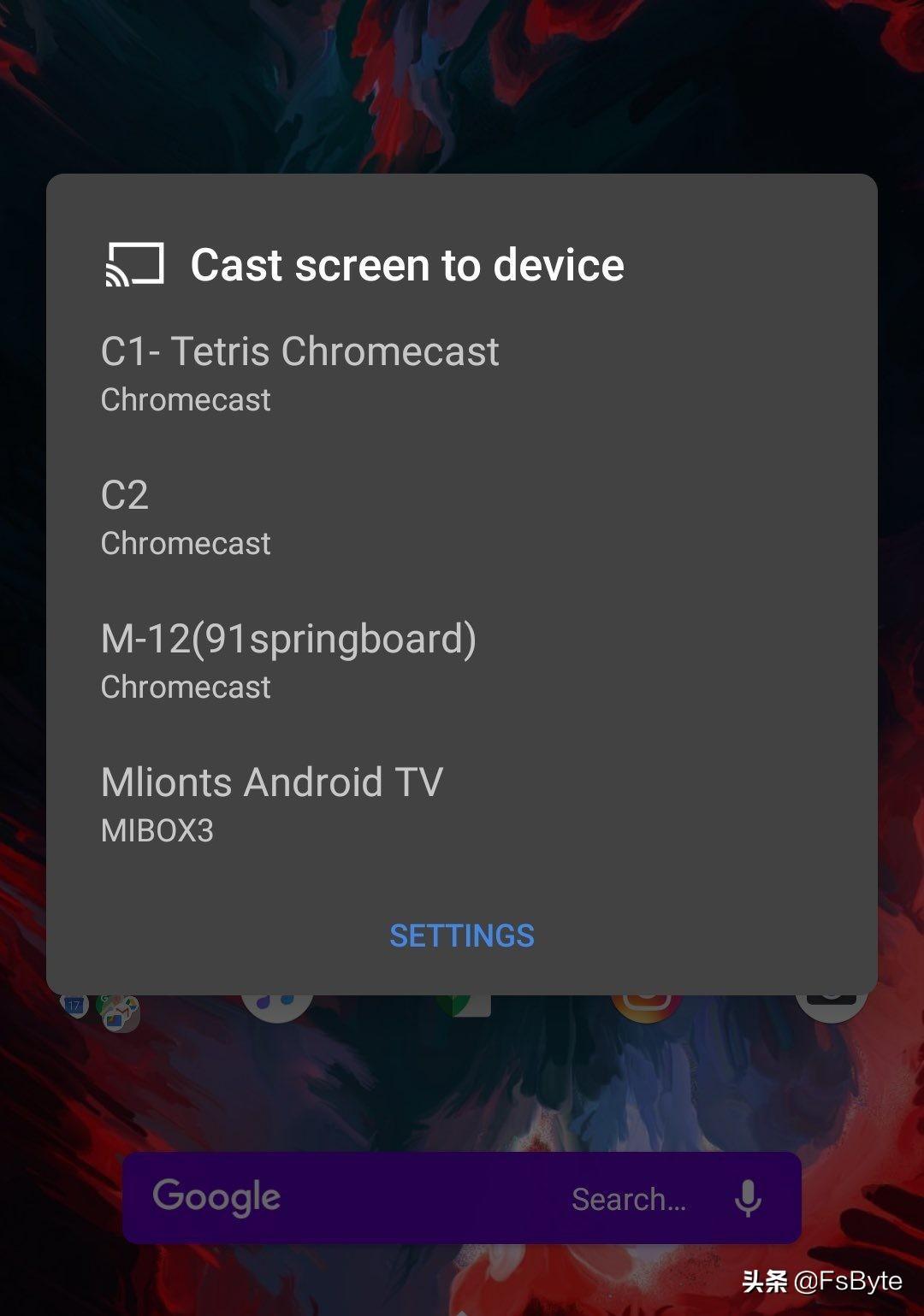Choose M-12(91springboard) Chromecast
Image resolution: width=924 pixels, height=1316 pixels.
pos(288,660)
